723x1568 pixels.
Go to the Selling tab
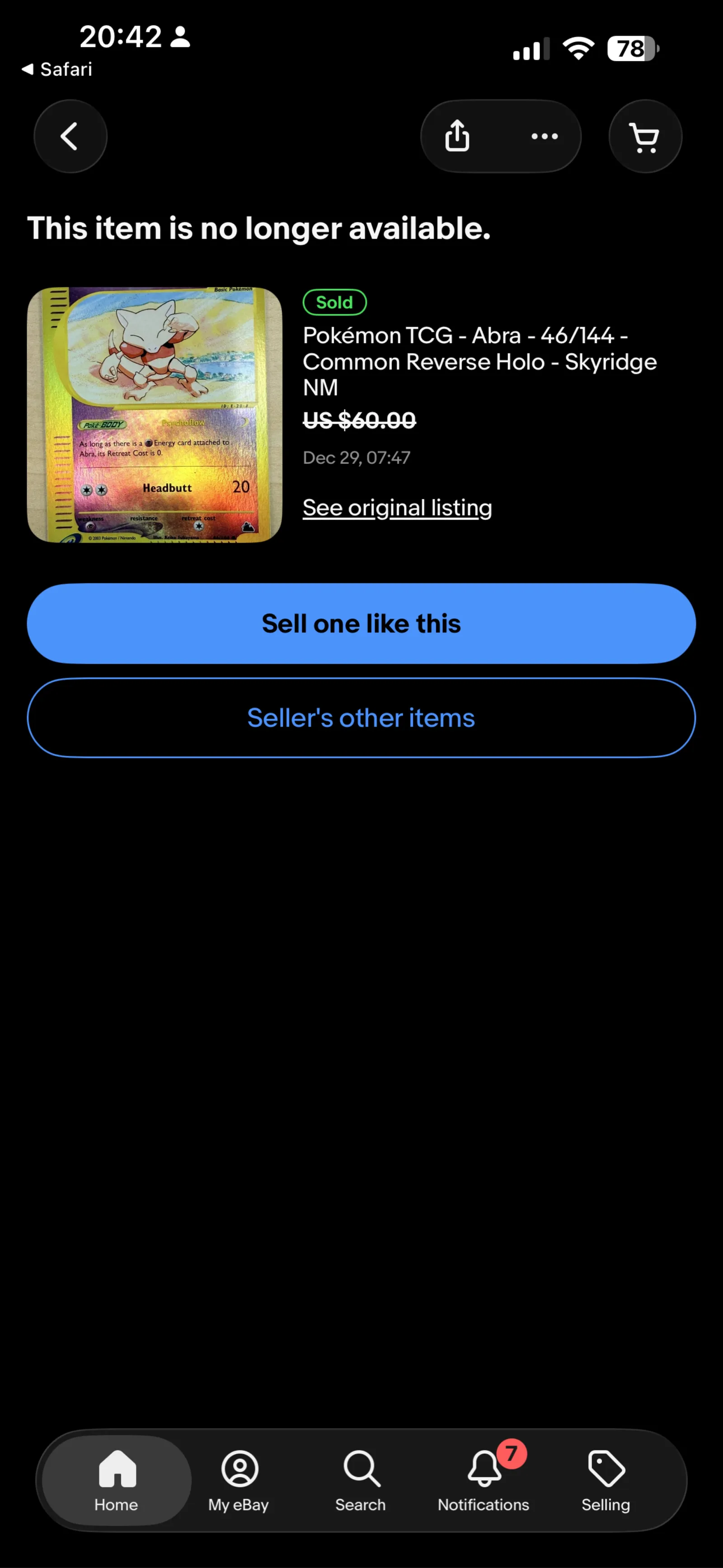pyautogui.click(x=606, y=1480)
